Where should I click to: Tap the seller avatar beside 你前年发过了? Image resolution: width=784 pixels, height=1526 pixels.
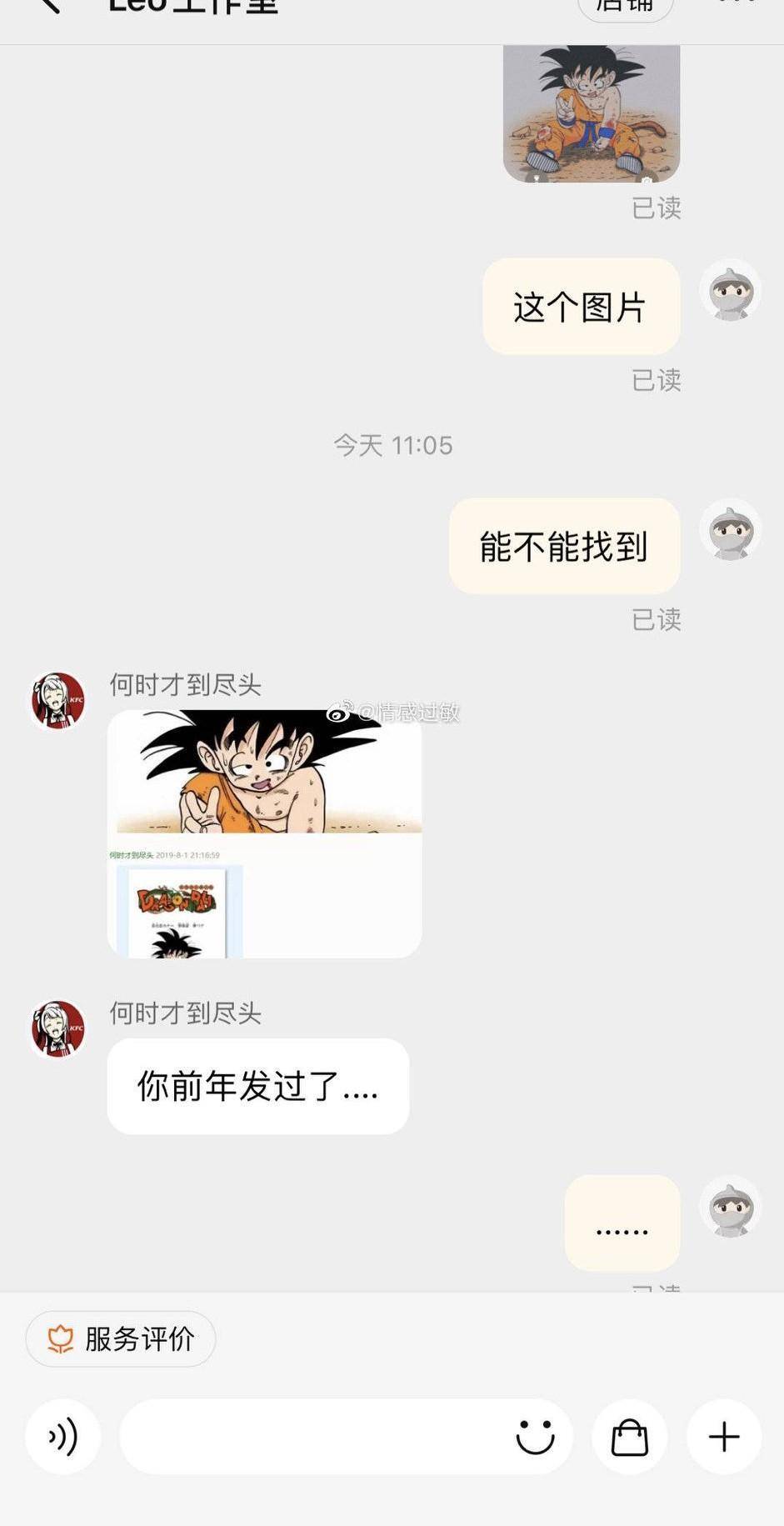coord(58,1029)
